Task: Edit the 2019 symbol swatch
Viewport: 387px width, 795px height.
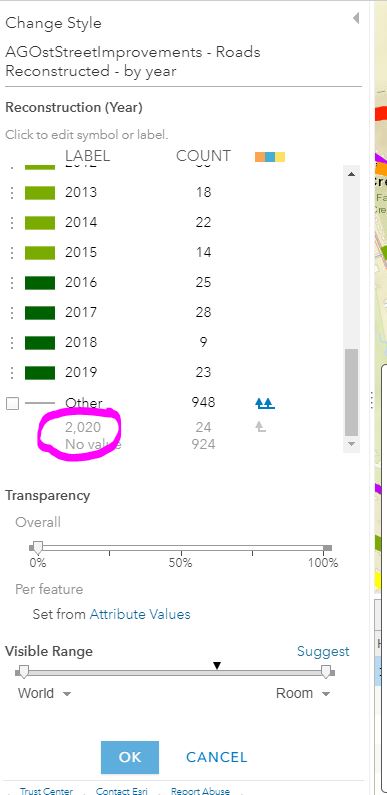Action: click(x=40, y=373)
